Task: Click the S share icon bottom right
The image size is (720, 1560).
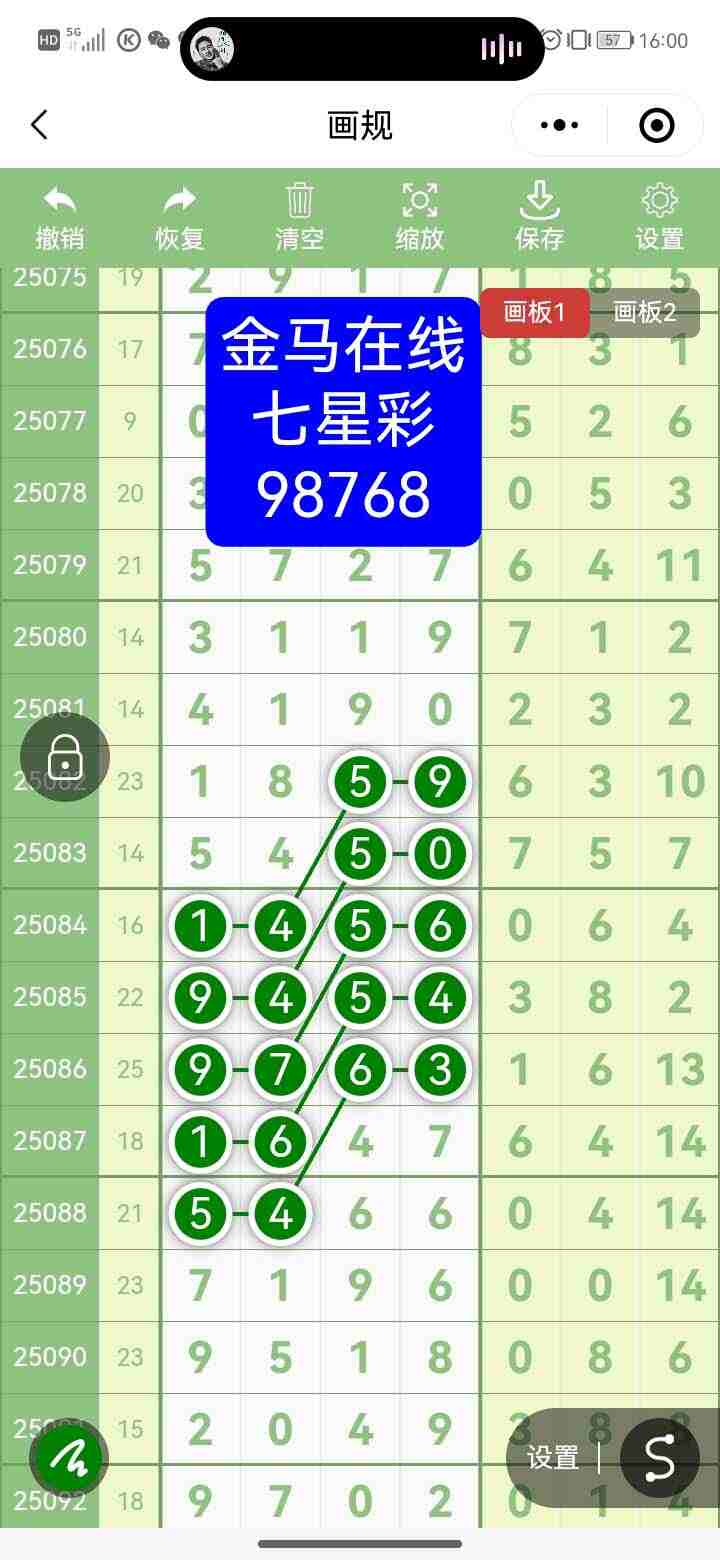Action: pos(658,1460)
